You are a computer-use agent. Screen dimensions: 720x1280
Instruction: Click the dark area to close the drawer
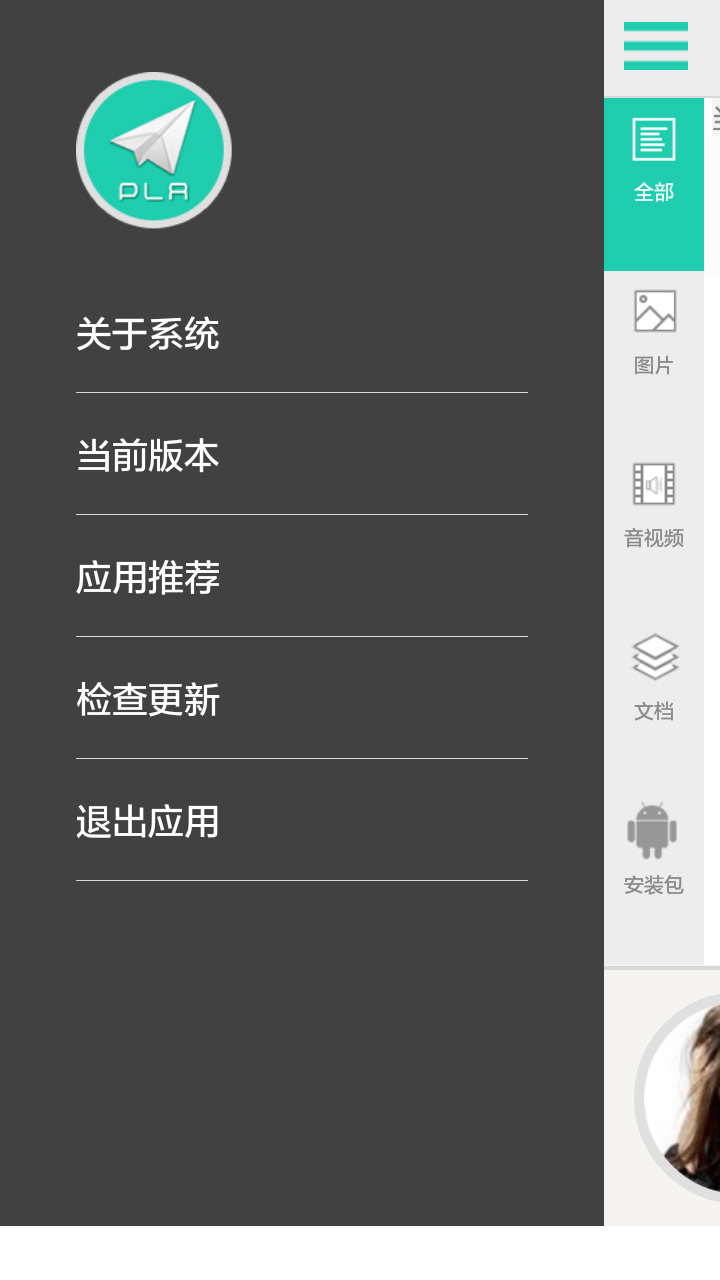(300, 1050)
